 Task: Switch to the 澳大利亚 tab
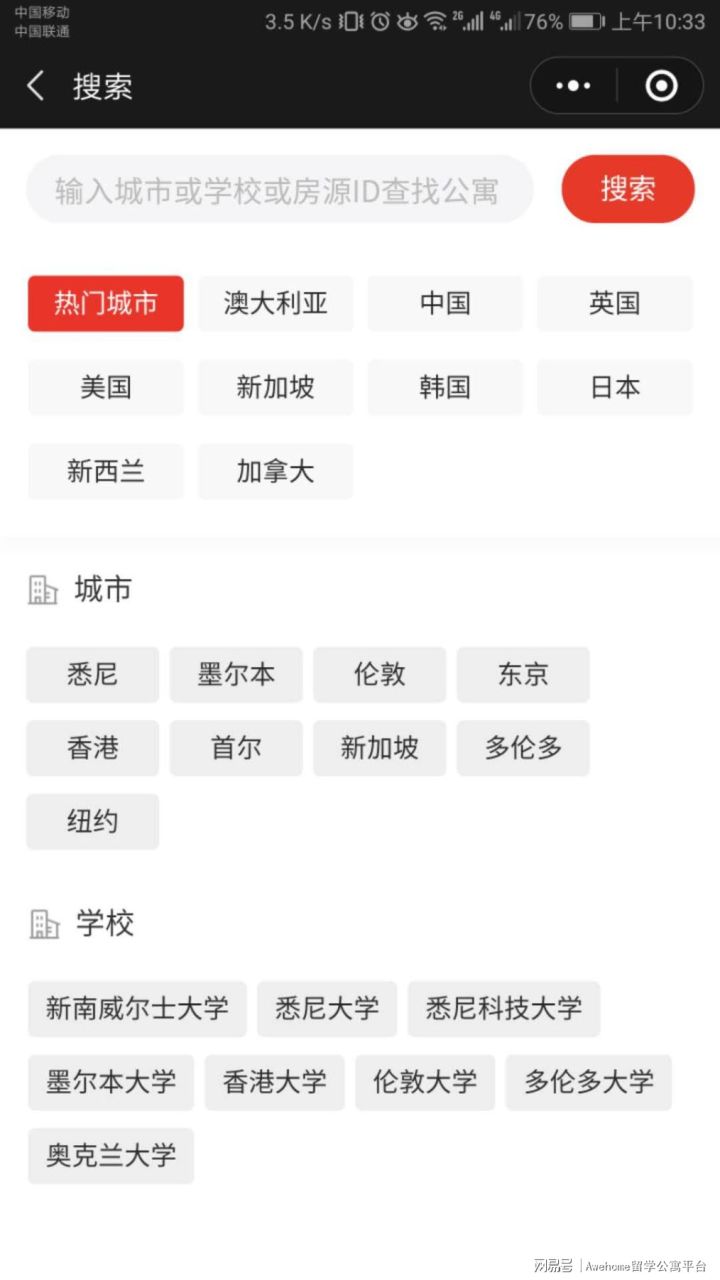pyautogui.click(x=275, y=303)
